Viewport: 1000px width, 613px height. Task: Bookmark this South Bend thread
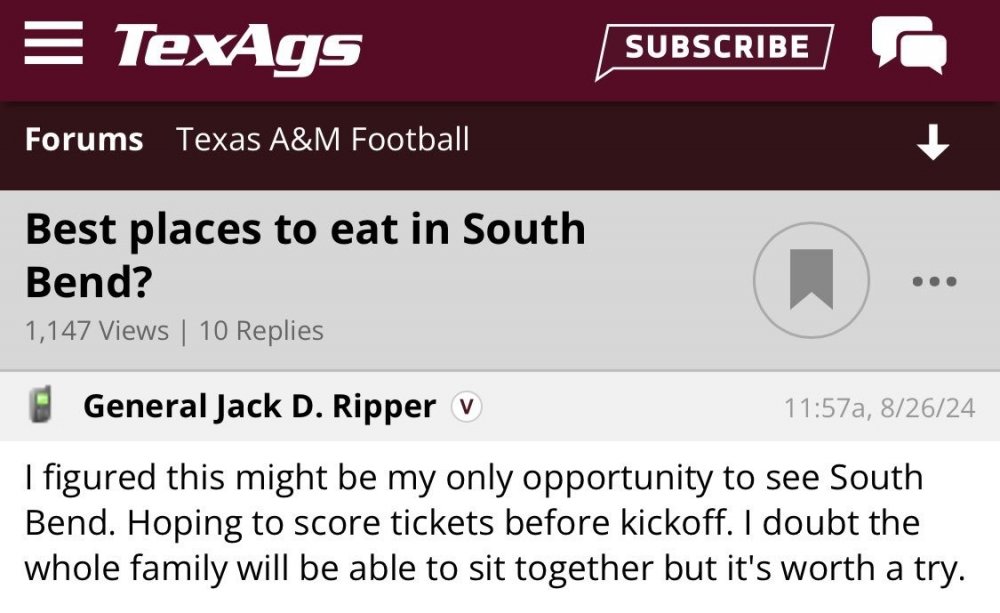pyautogui.click(x=811, y=280)
